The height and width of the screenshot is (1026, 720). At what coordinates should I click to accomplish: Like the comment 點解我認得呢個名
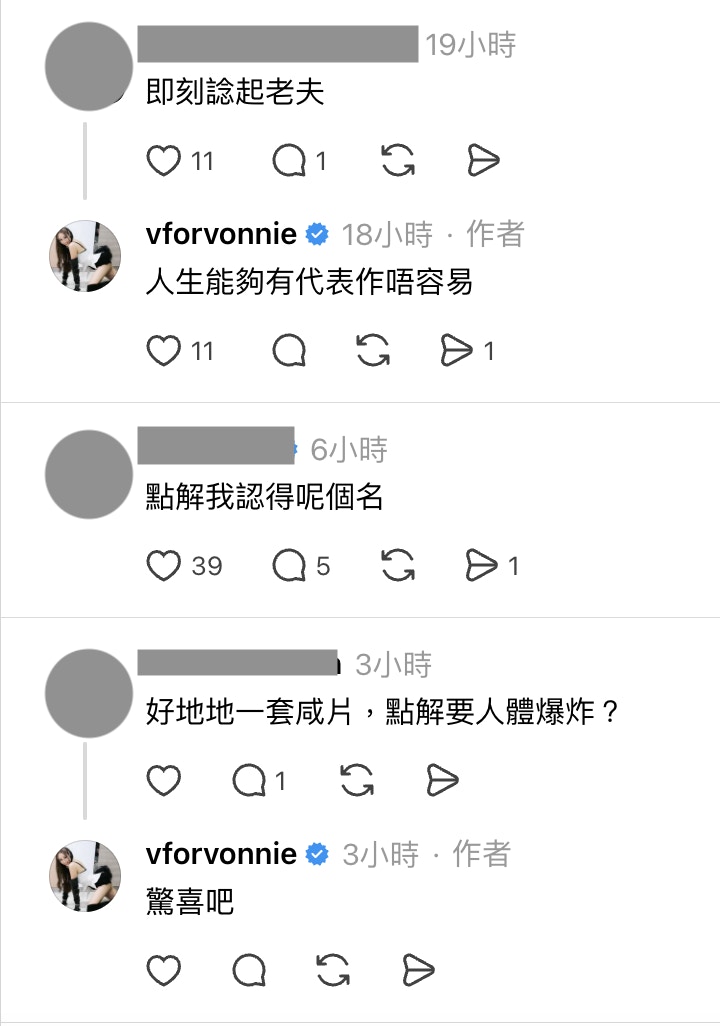click(x=164, y=566)
